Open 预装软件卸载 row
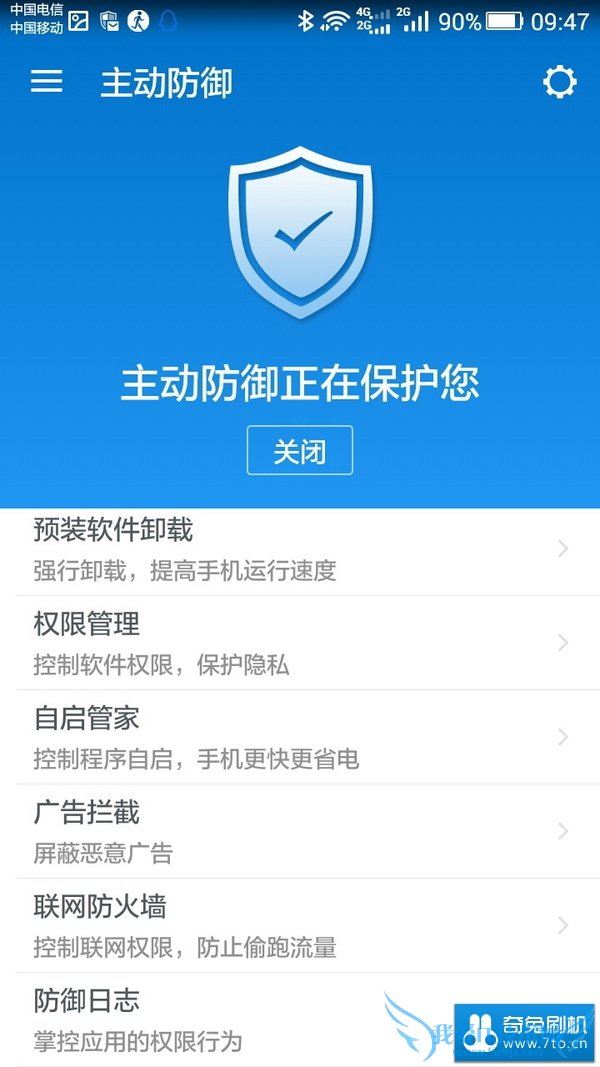This screenshot has width=600, height=1067. 300,548
